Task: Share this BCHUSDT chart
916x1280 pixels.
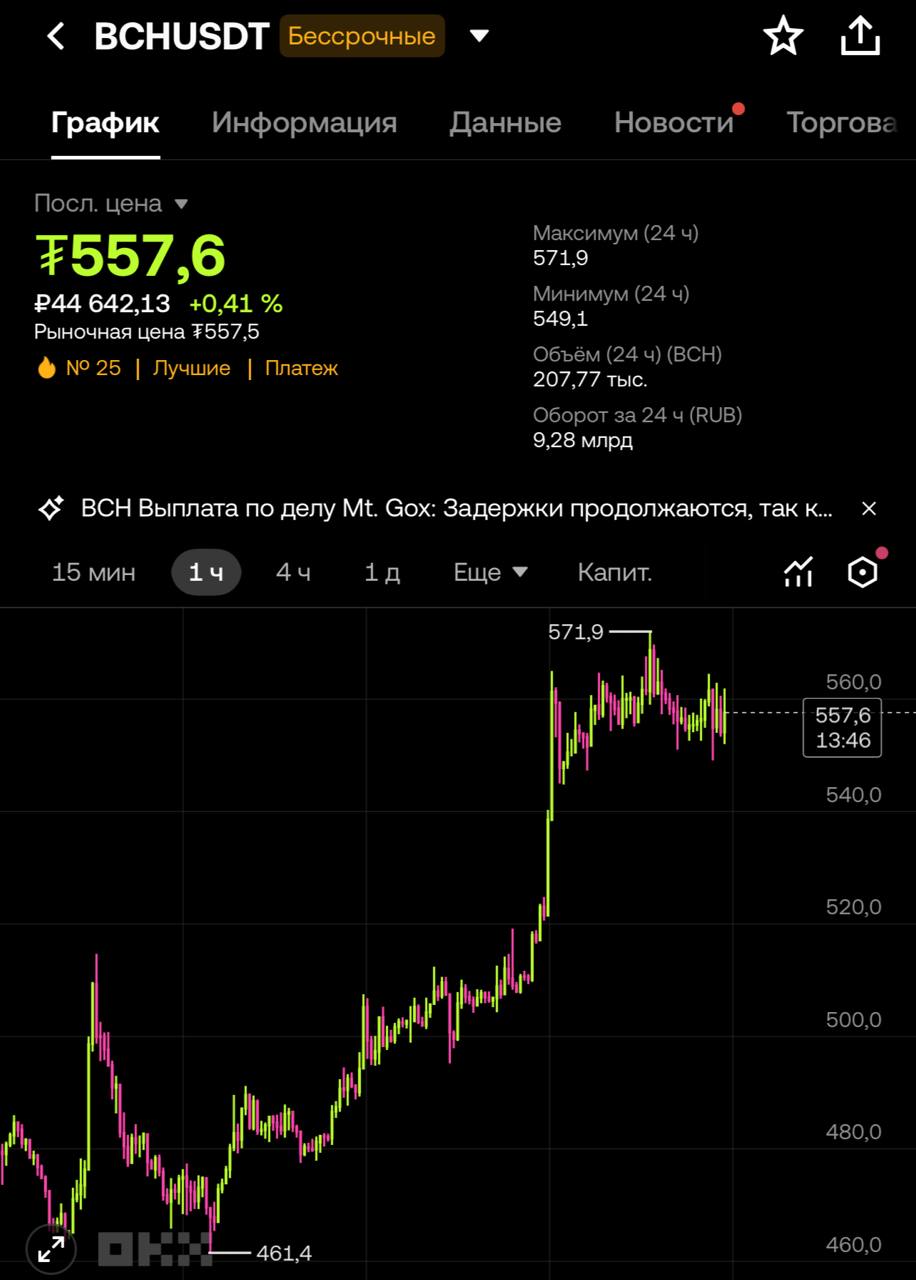Action: (x=860, y=37)
